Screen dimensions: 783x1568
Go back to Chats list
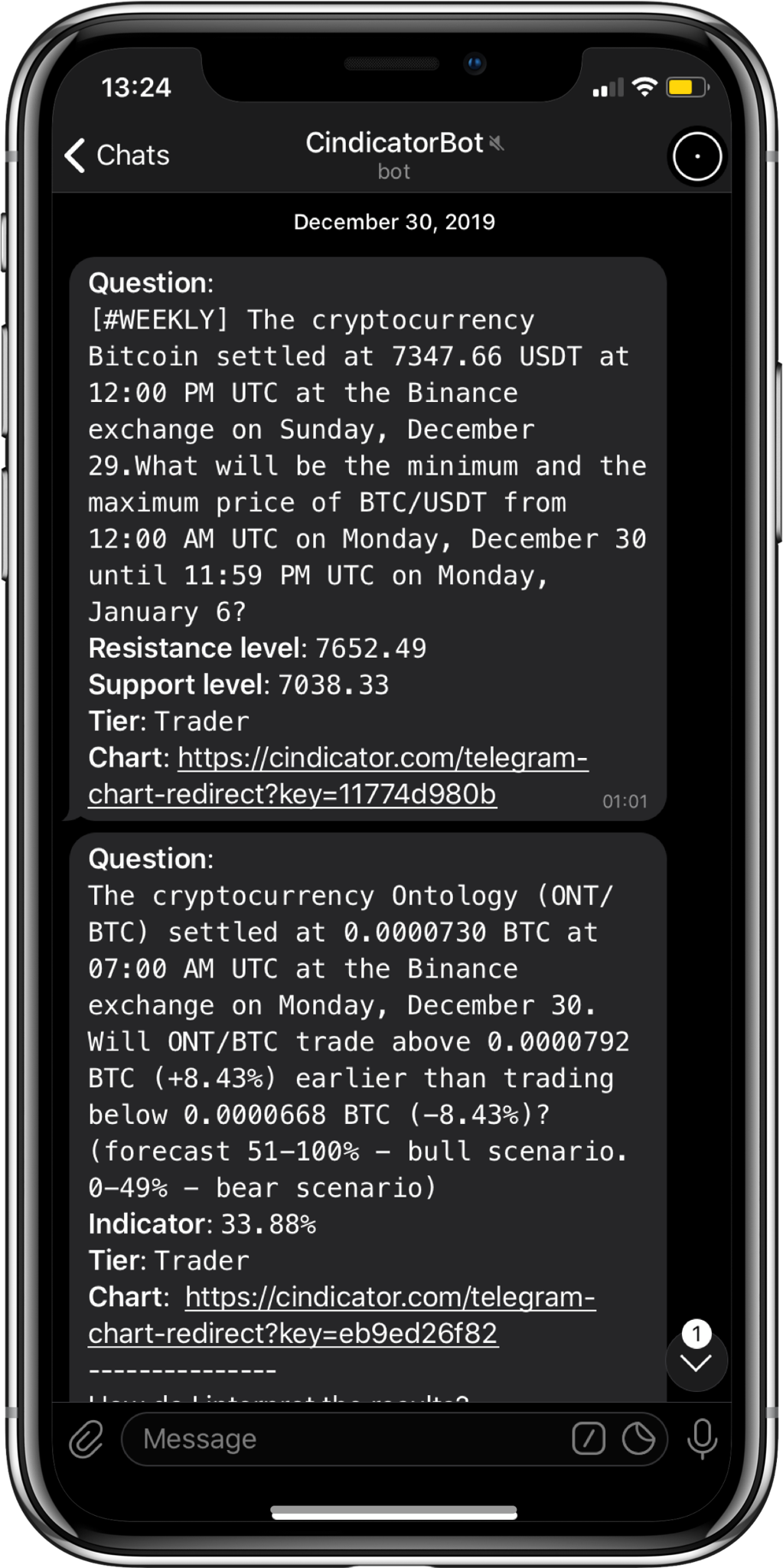[x=117, y=155]
